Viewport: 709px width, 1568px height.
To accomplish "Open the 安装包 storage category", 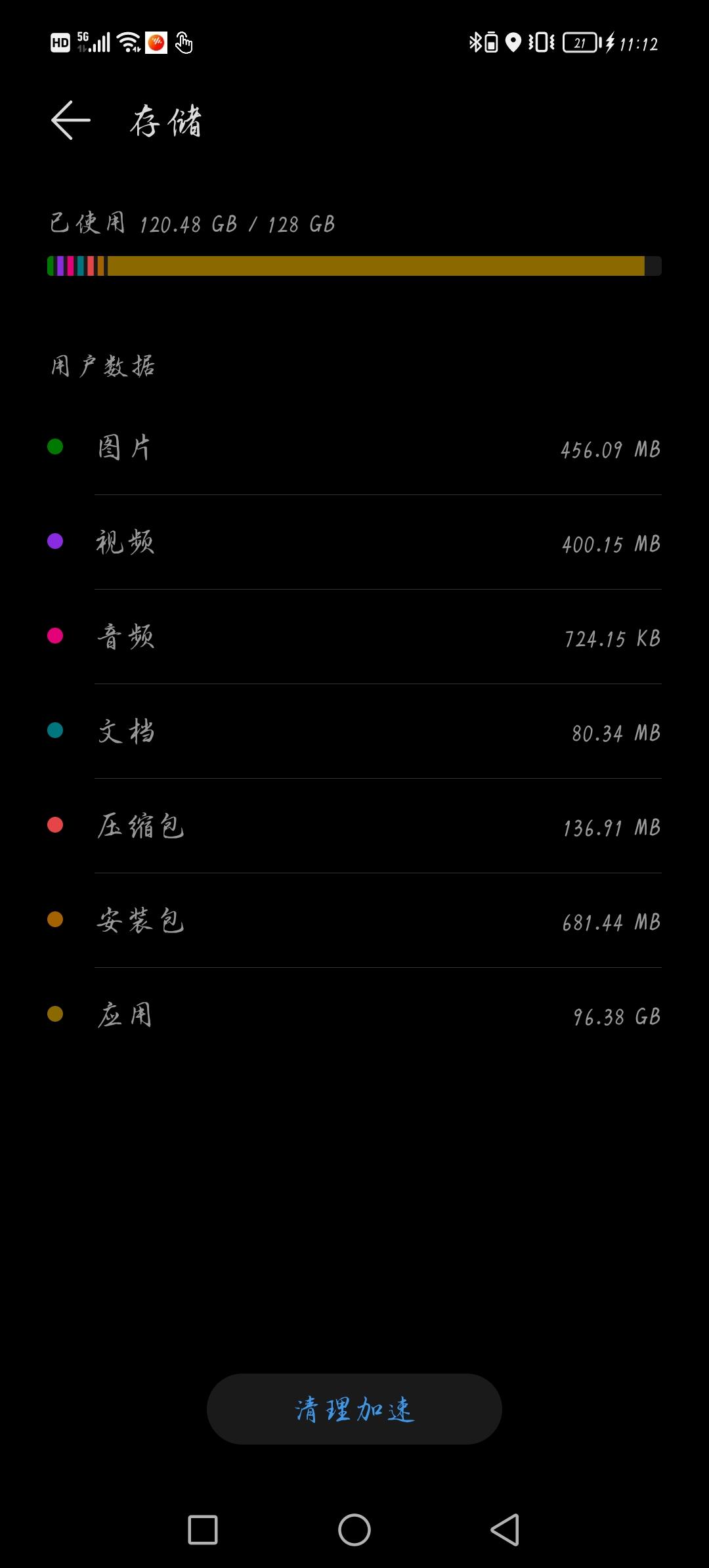I will coord(354,921).
